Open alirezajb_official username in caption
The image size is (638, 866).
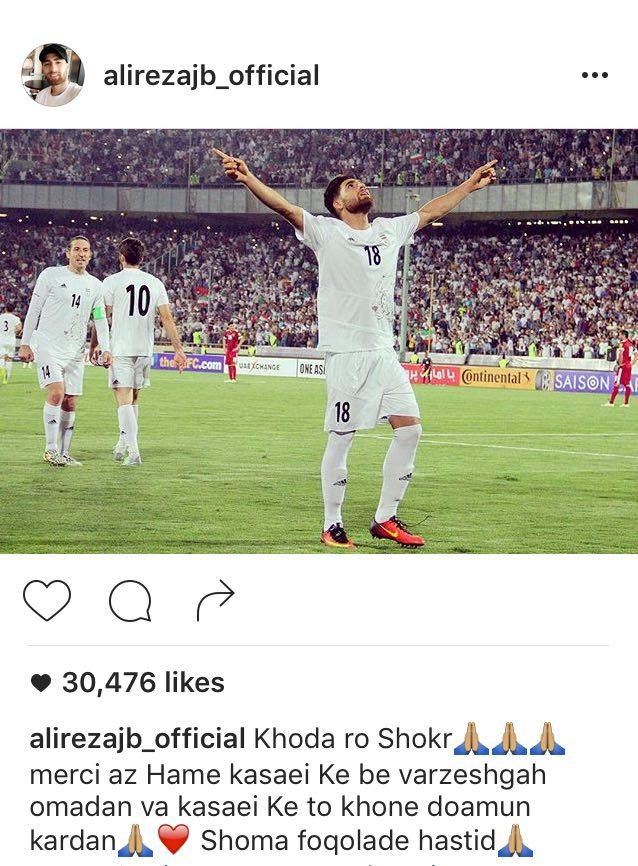point(137,740)
